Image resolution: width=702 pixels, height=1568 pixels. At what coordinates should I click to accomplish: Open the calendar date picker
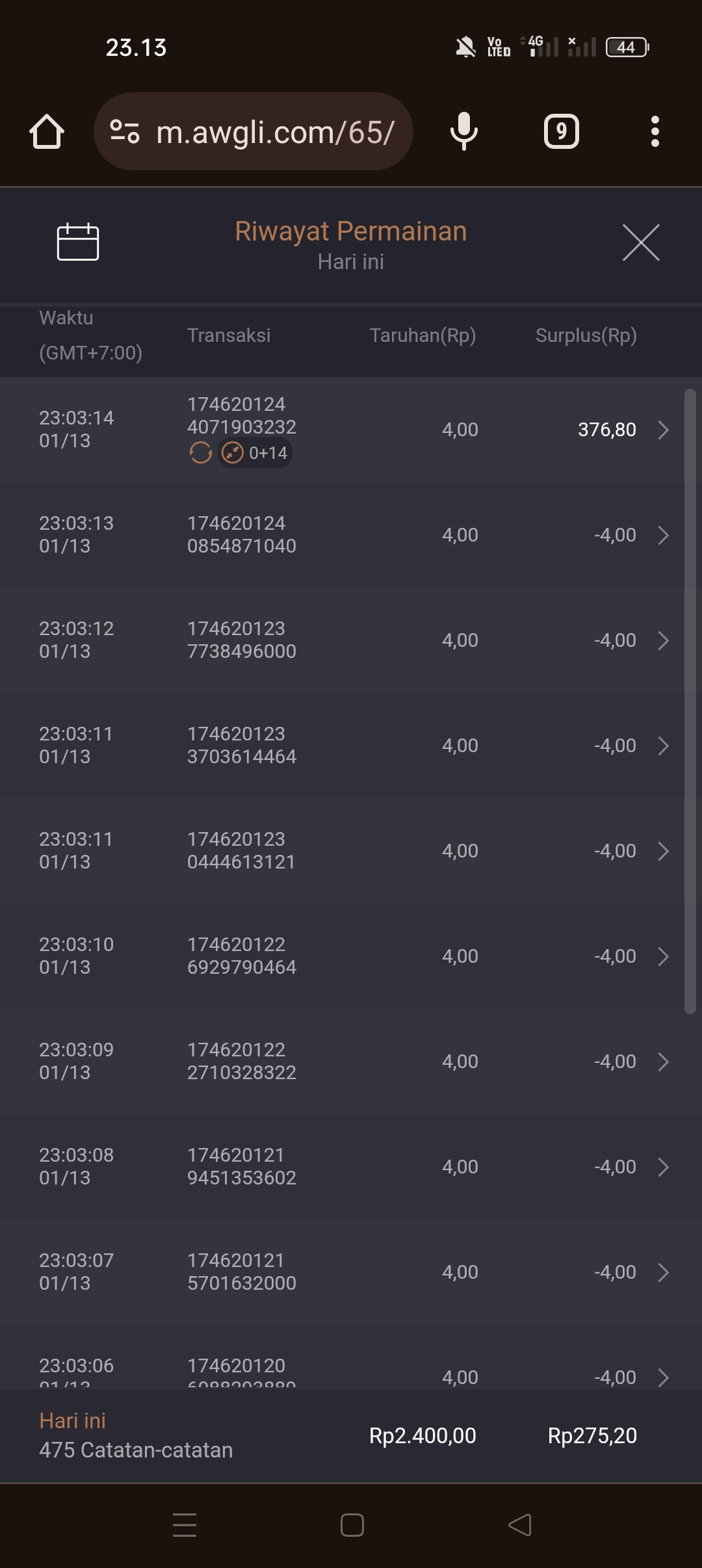78,242
